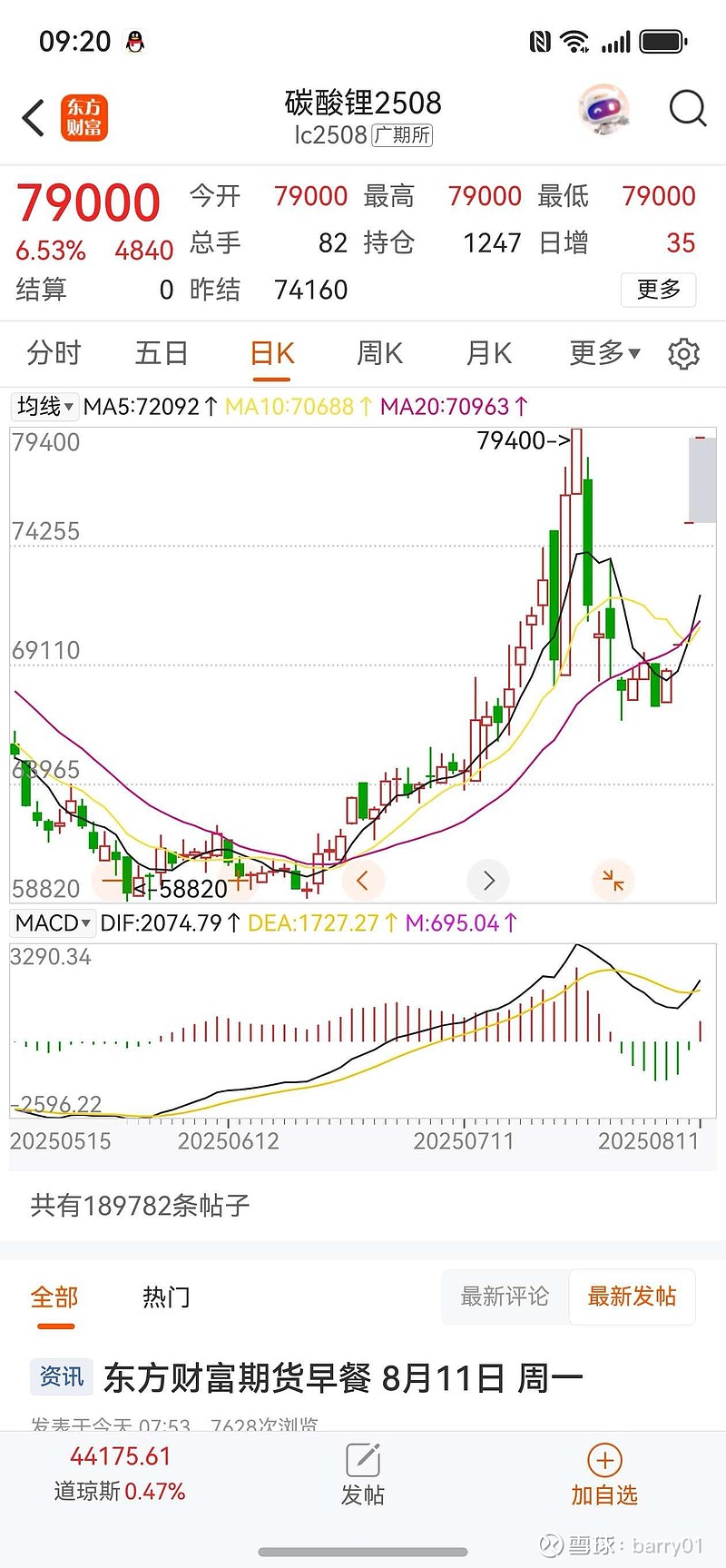Tap the orange shrink-arrows chart icon
This screenshot has width=726, height=1568.
point(613,880)
